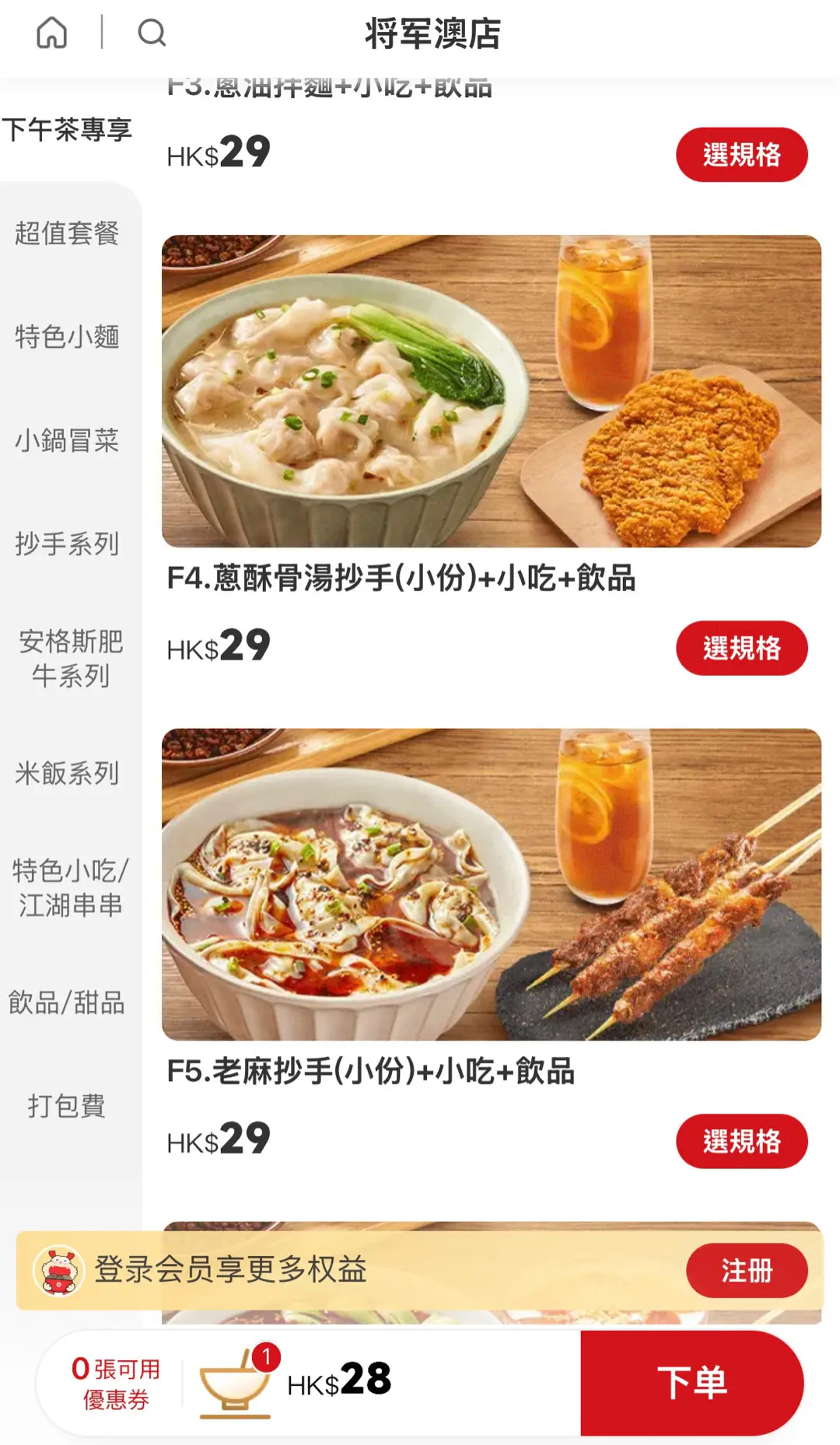Choose specs for F4 蔥酥骨湯抄手 set

pos(741,648)
